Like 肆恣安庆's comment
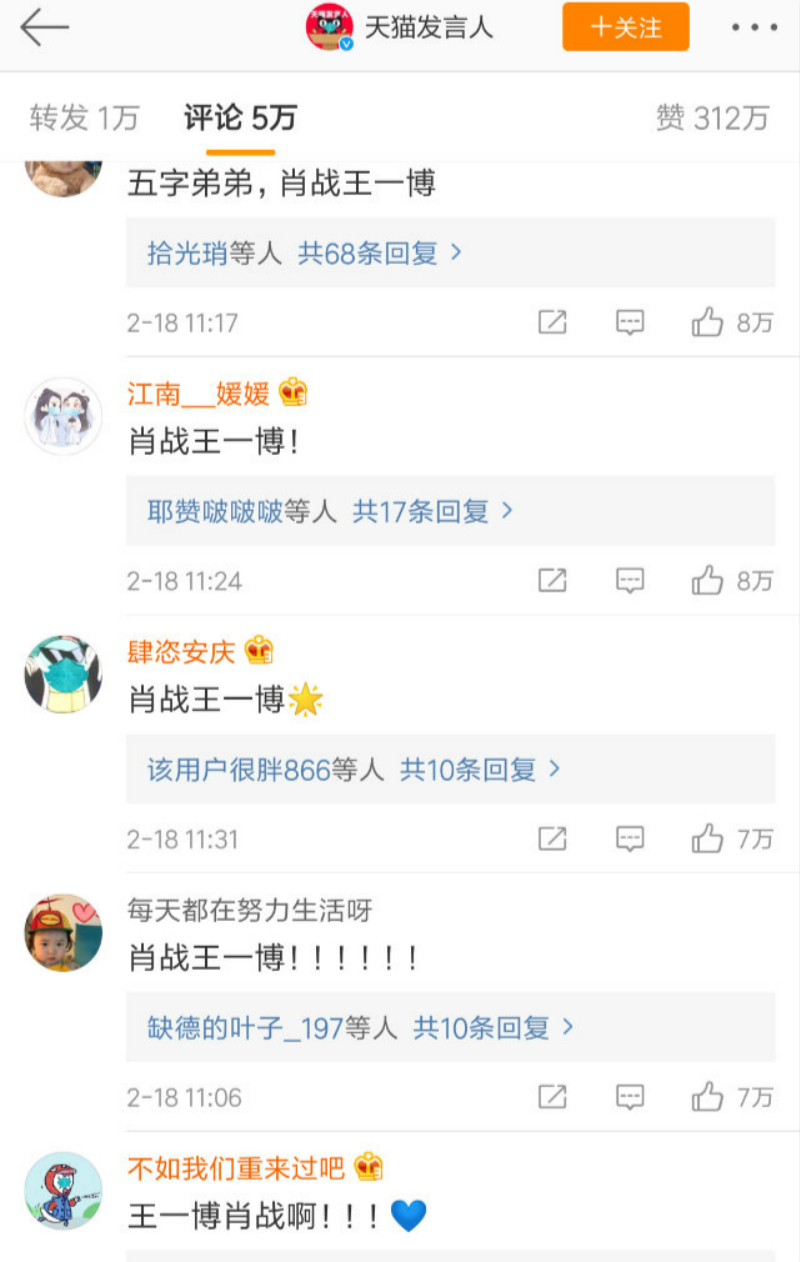This screenshot has height=1262, width=800. point(708,838)
